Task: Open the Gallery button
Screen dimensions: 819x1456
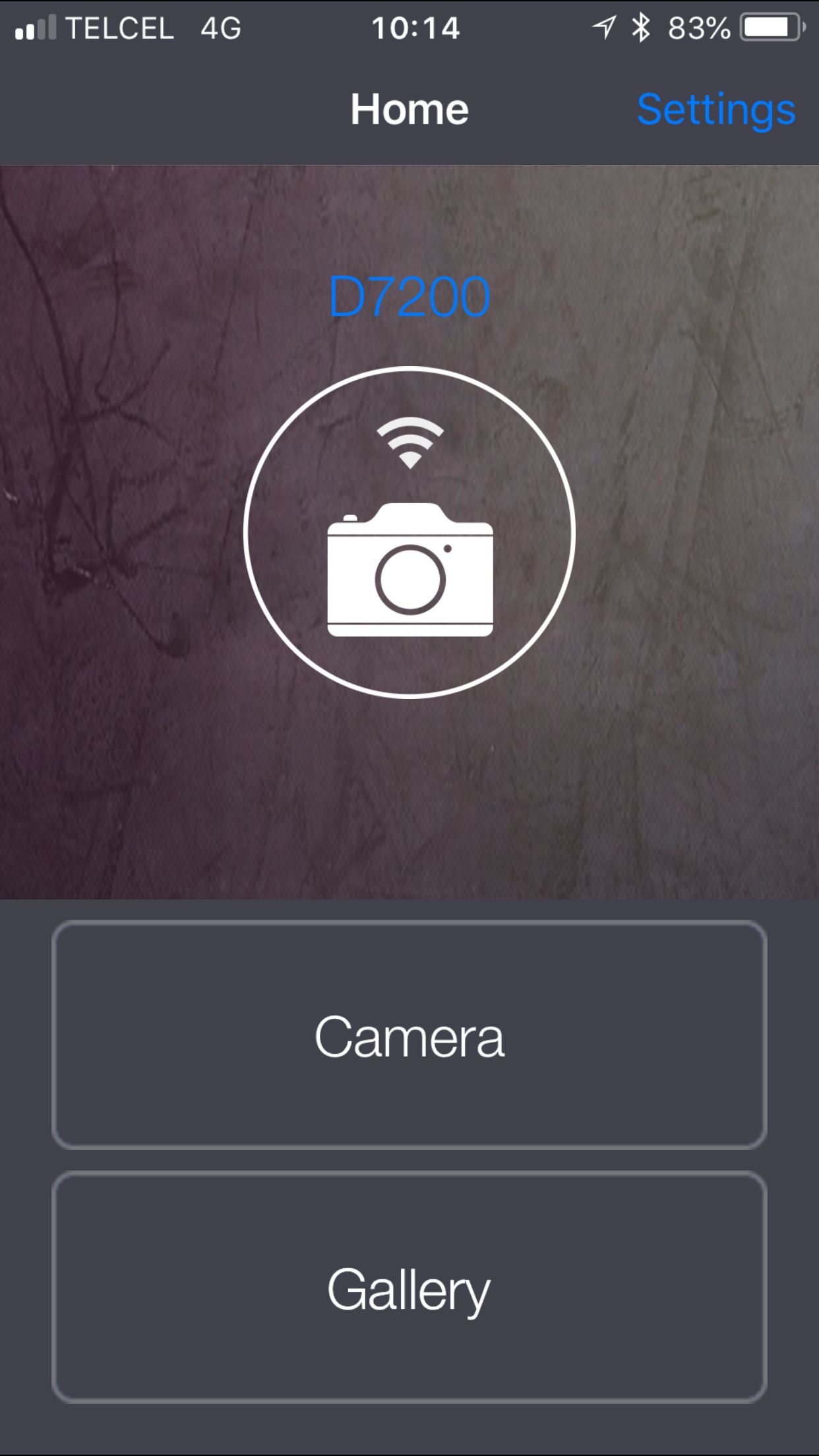Action: [x=409, y=1287]
